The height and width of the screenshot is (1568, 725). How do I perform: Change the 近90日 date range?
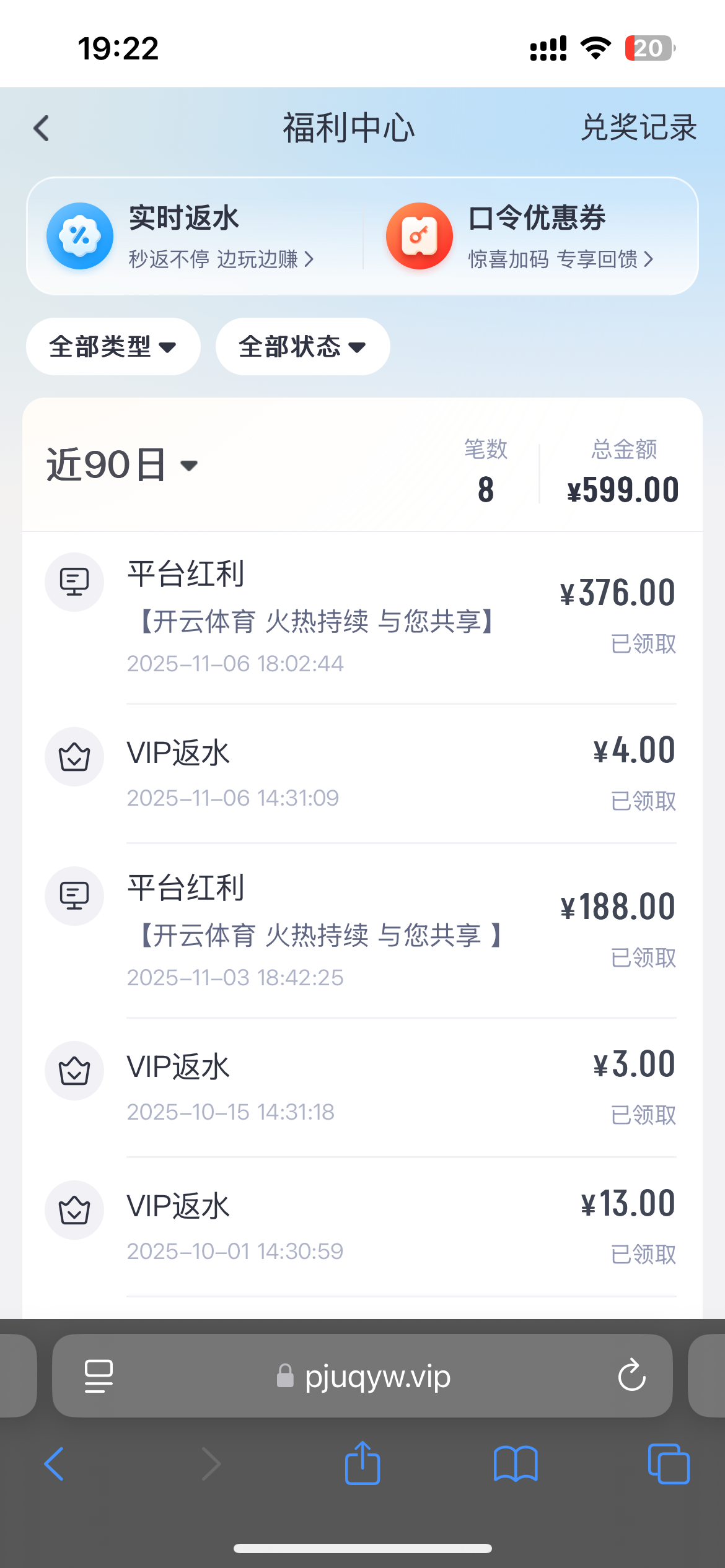pos(122,465)
